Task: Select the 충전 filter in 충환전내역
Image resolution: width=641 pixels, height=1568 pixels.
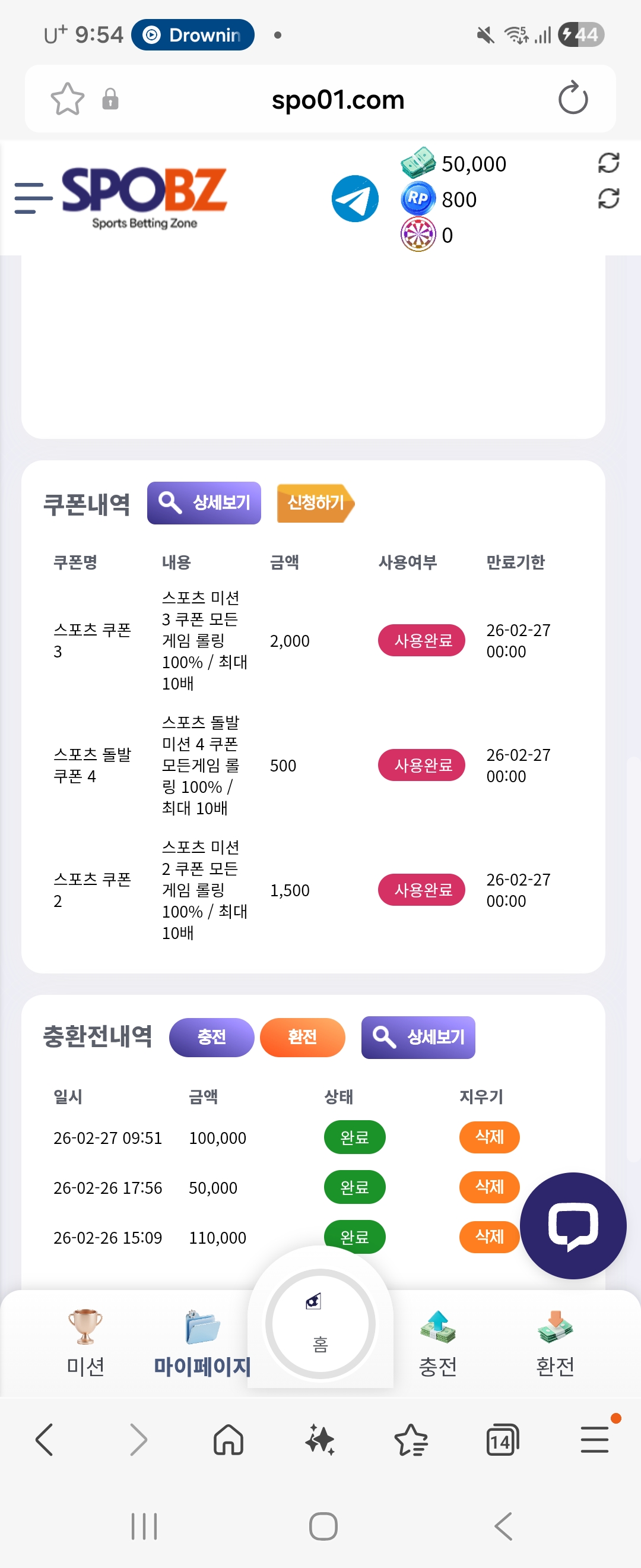Action: [211, 1037]
